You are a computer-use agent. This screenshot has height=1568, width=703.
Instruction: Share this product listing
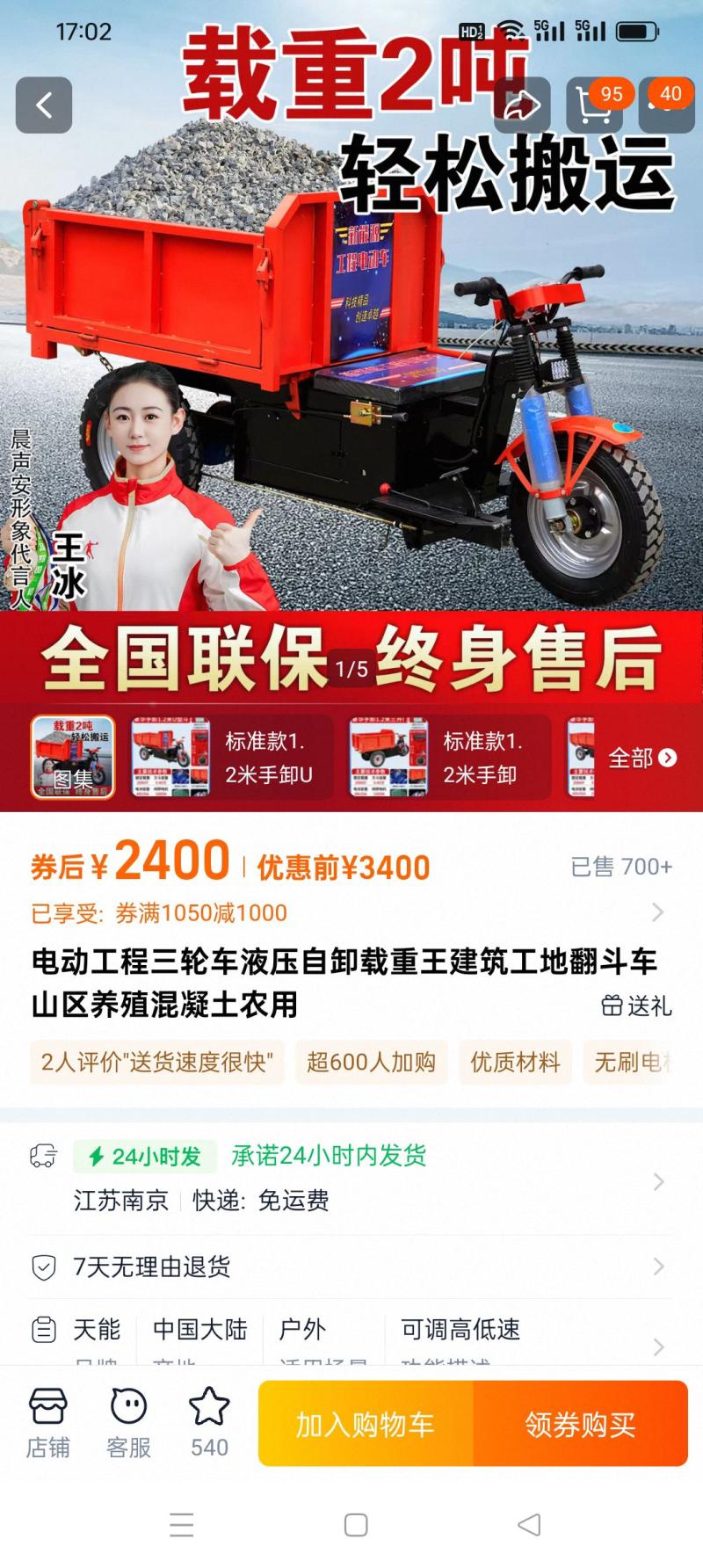522,105
